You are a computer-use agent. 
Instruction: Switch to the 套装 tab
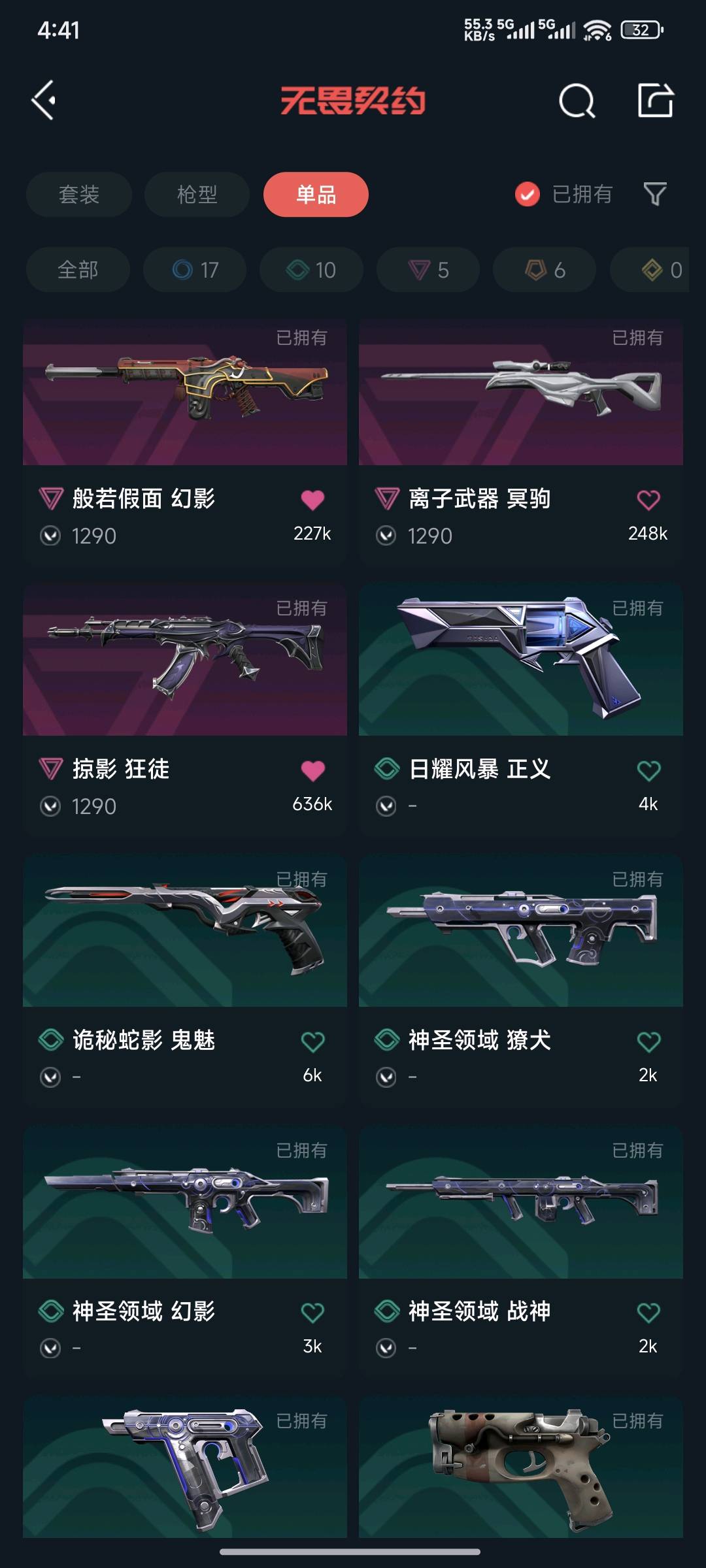pos(79,194)
